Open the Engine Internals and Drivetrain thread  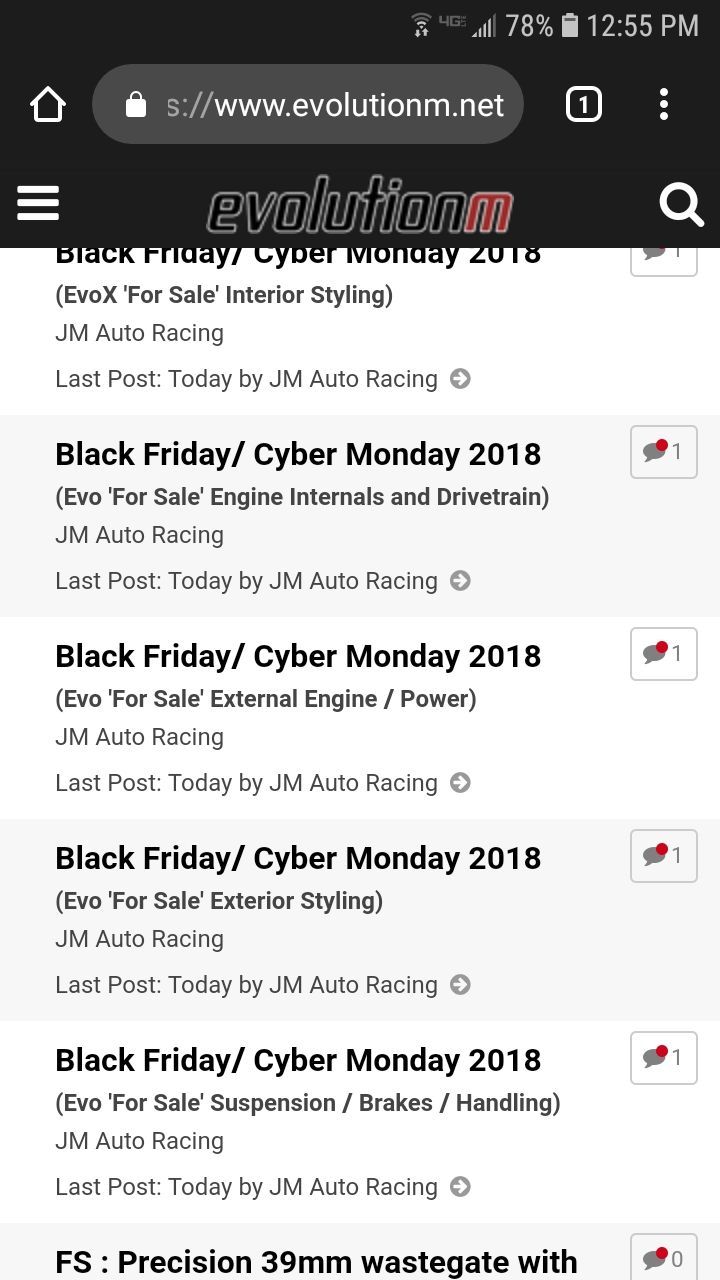pyautogui.click(x=298, y=454)
